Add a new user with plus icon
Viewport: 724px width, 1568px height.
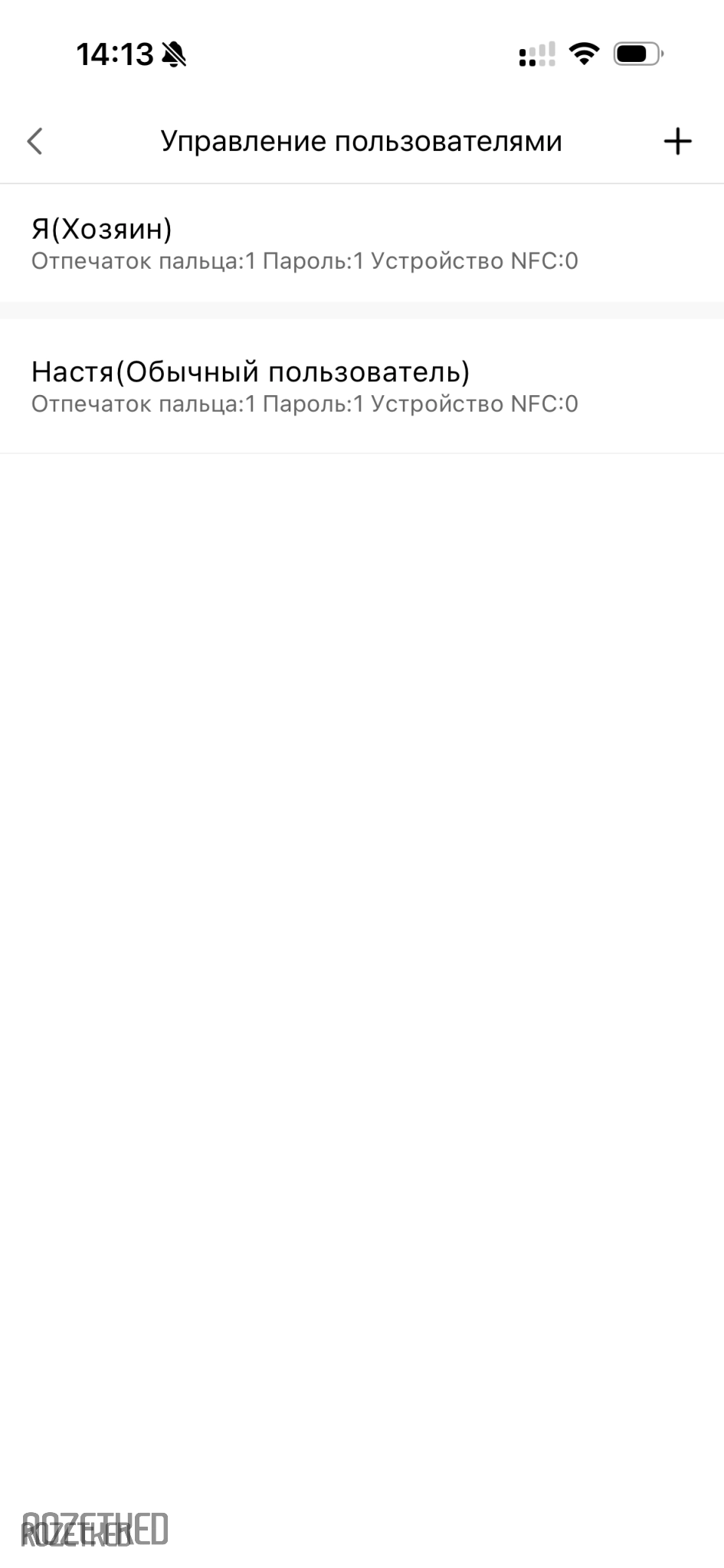[x=677, y=142]
